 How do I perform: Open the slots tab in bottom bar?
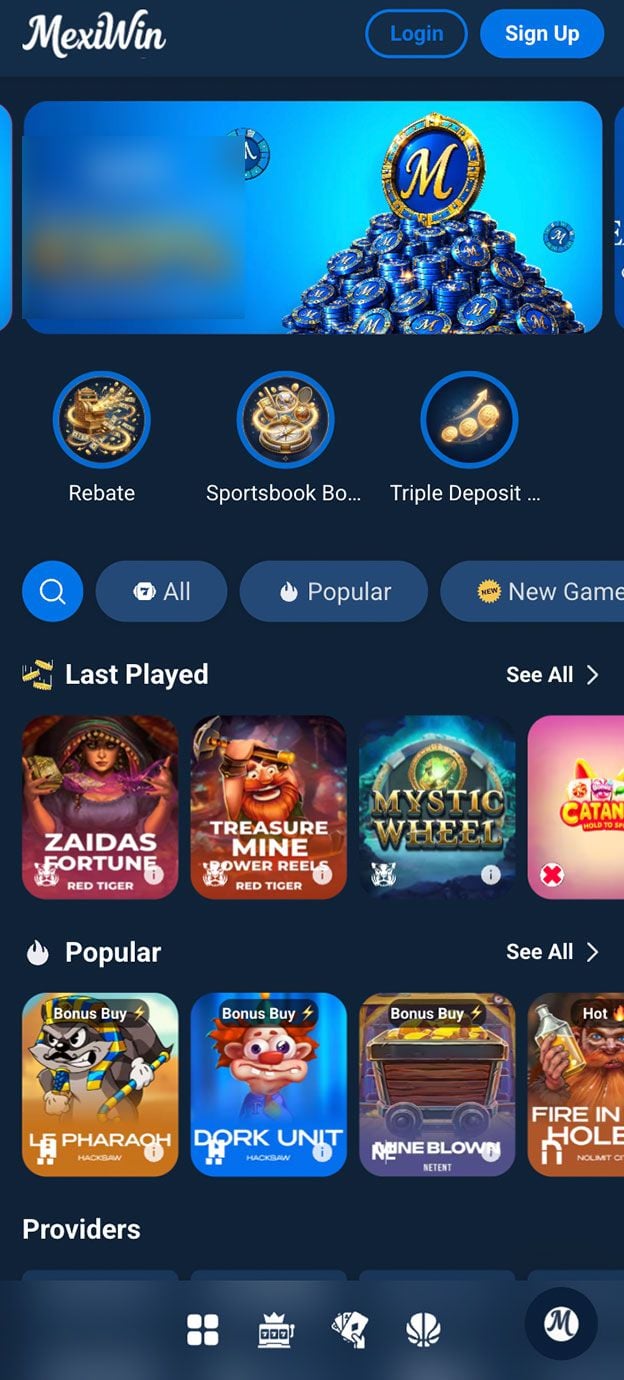coord(275,1330)
